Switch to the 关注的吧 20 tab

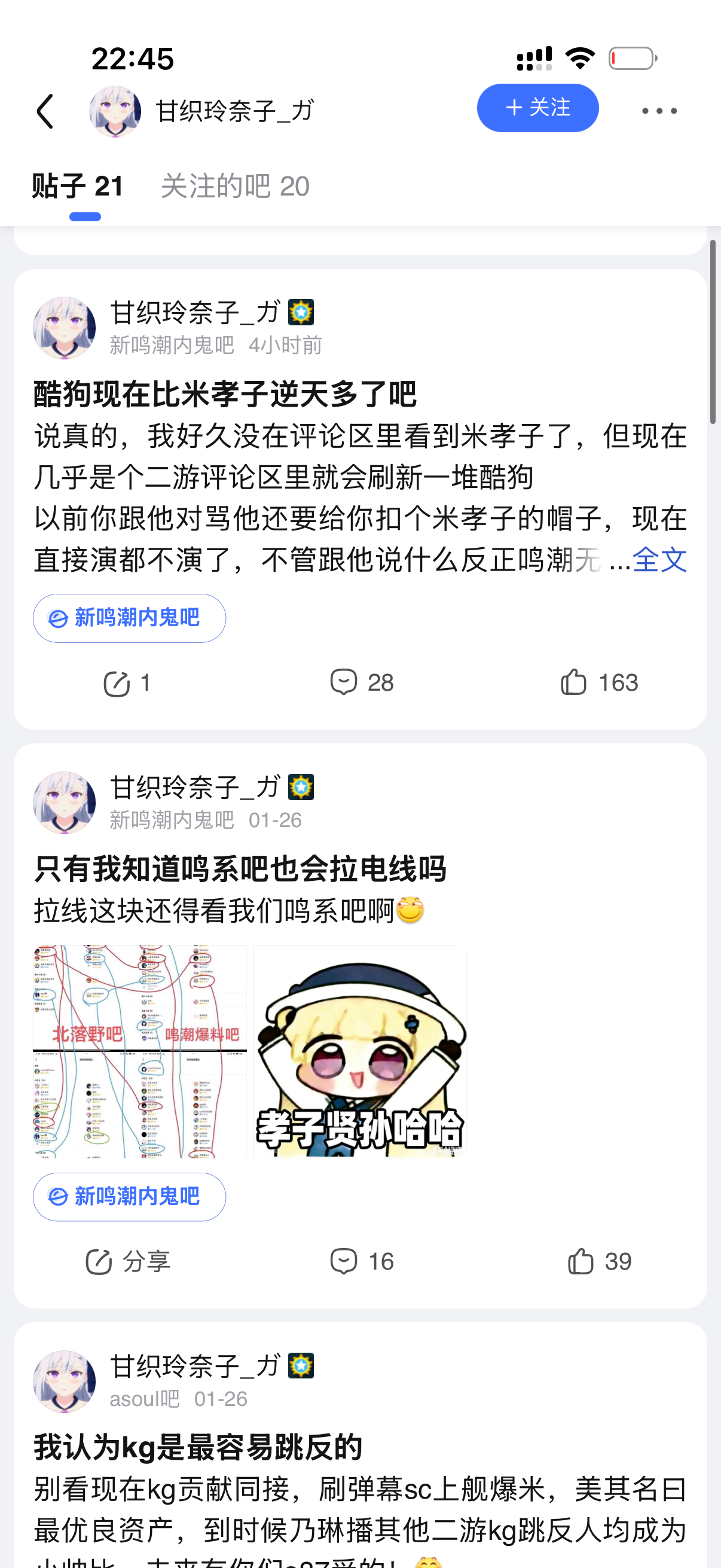coord(235,186)
